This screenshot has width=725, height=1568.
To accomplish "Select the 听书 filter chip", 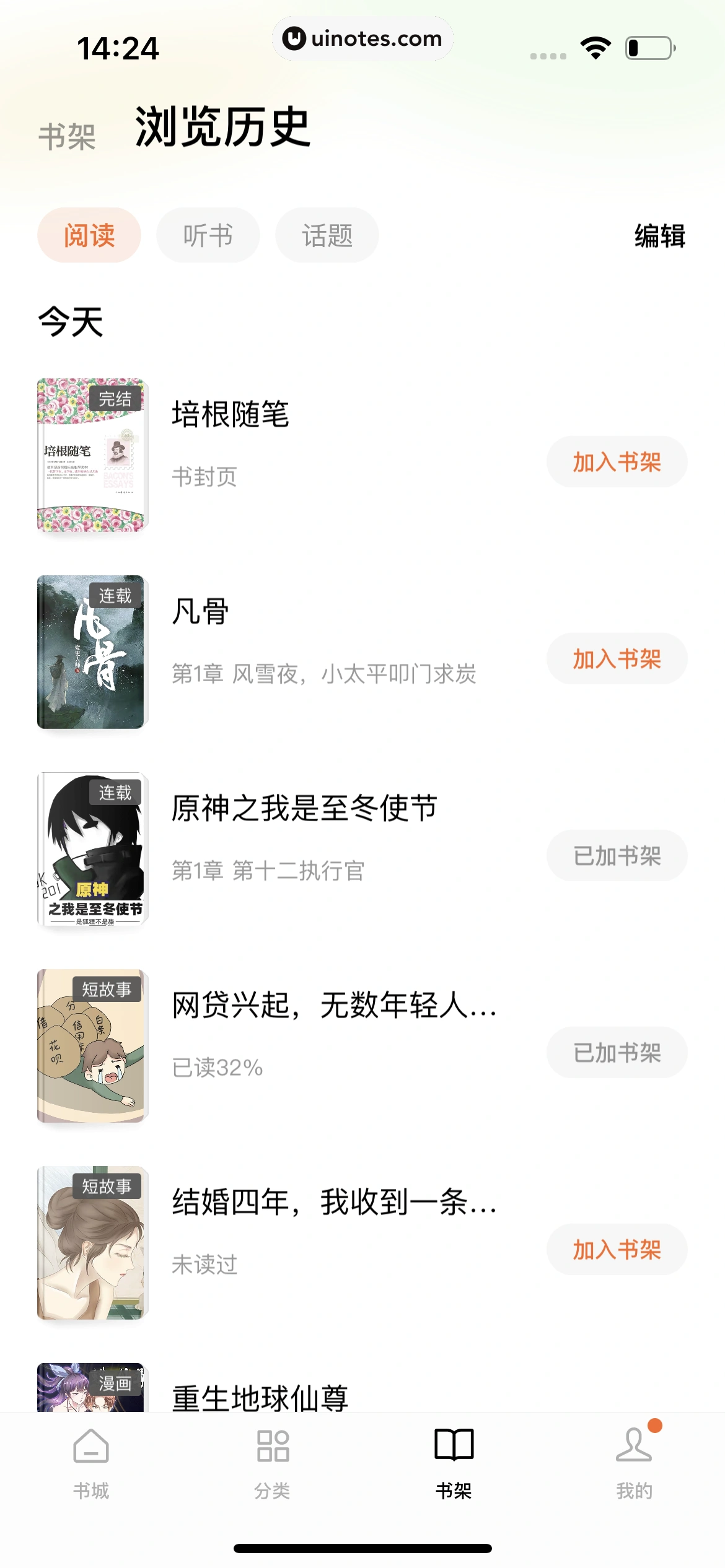I will tap(208, 236).
